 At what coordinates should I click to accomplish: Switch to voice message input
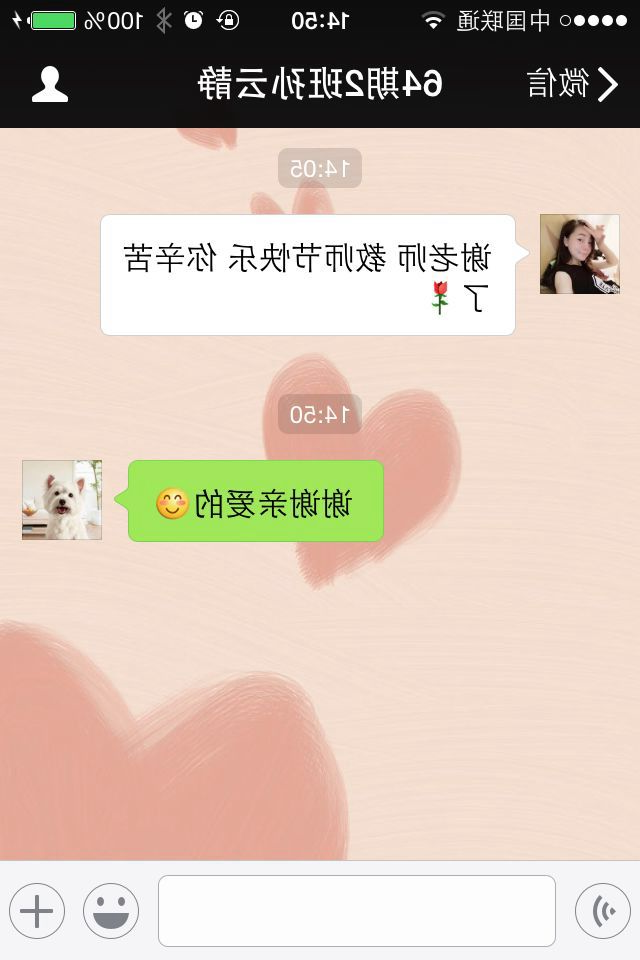(603, 911)
